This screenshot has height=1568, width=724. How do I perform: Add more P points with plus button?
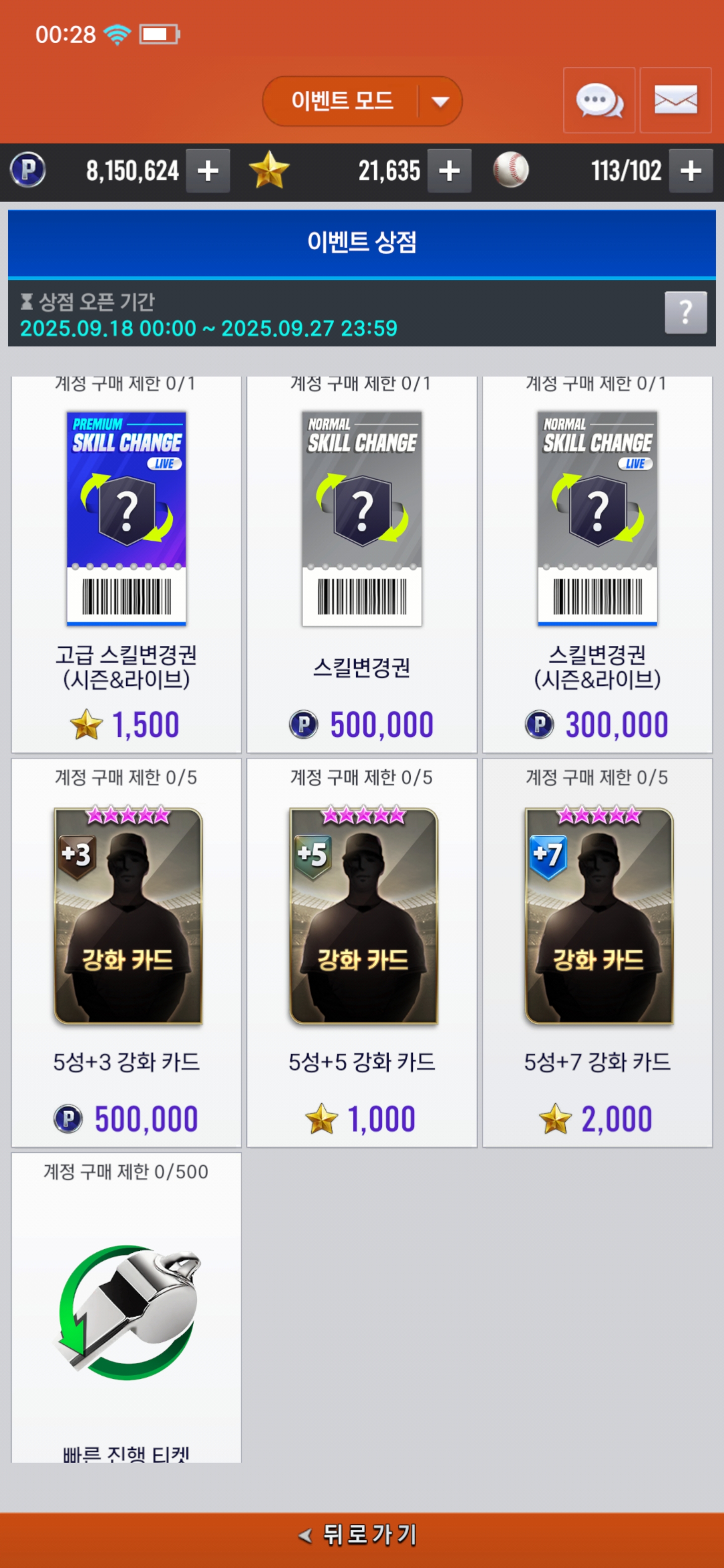click(208, 171)
